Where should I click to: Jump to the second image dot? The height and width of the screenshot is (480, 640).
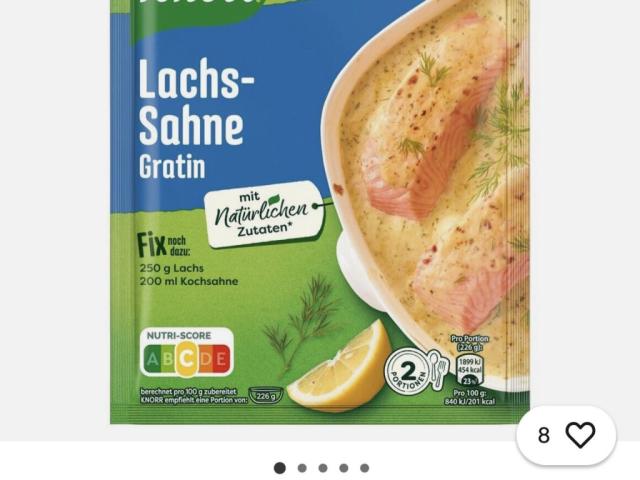click(301, 468)
